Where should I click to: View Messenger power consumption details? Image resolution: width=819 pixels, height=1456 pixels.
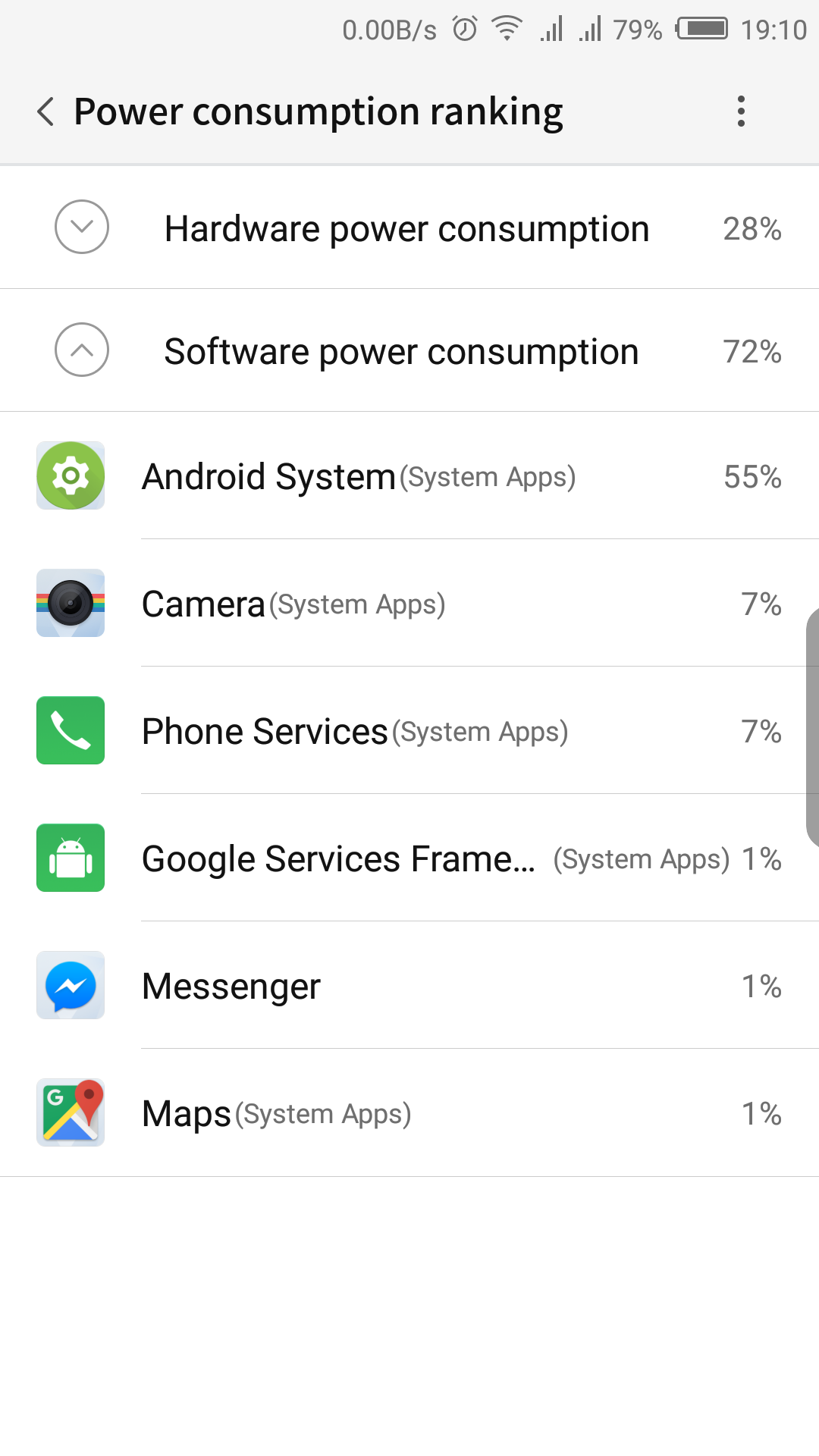[409, 986]
